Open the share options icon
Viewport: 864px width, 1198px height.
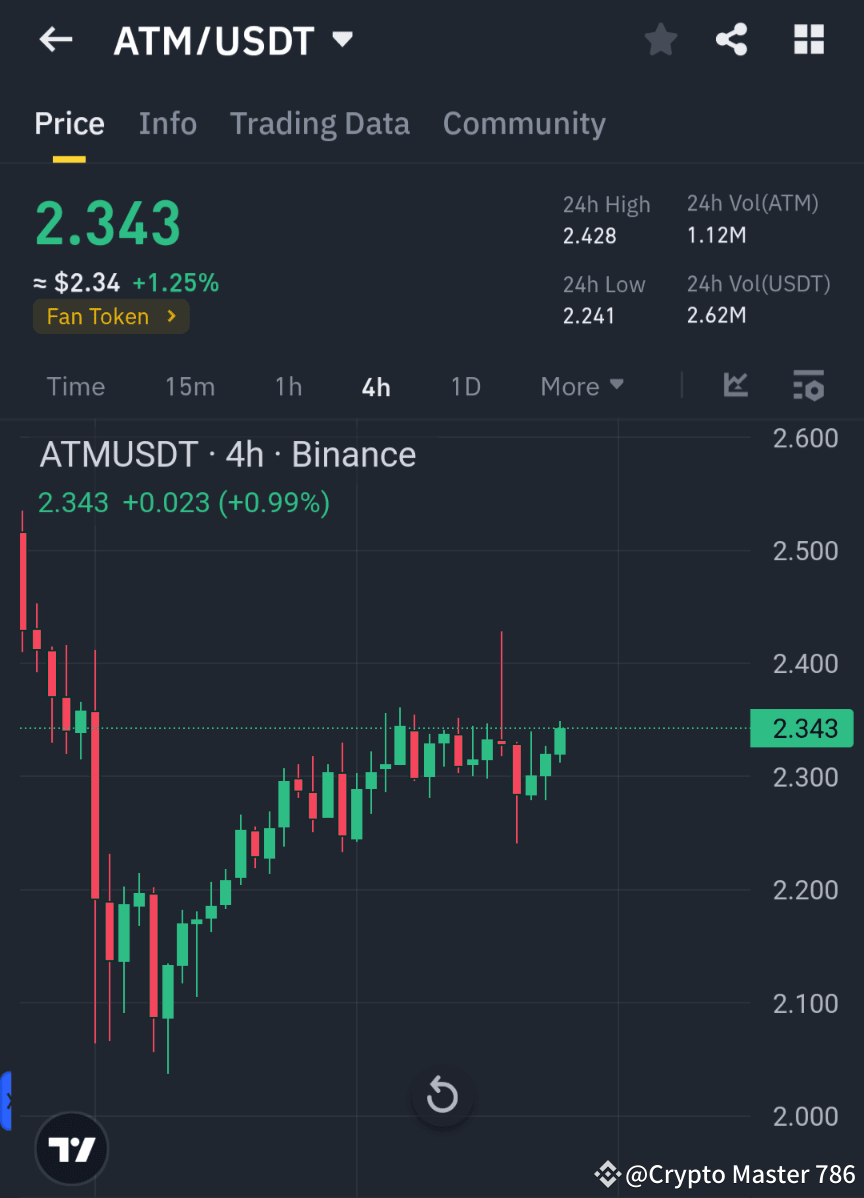click(731, 39)
